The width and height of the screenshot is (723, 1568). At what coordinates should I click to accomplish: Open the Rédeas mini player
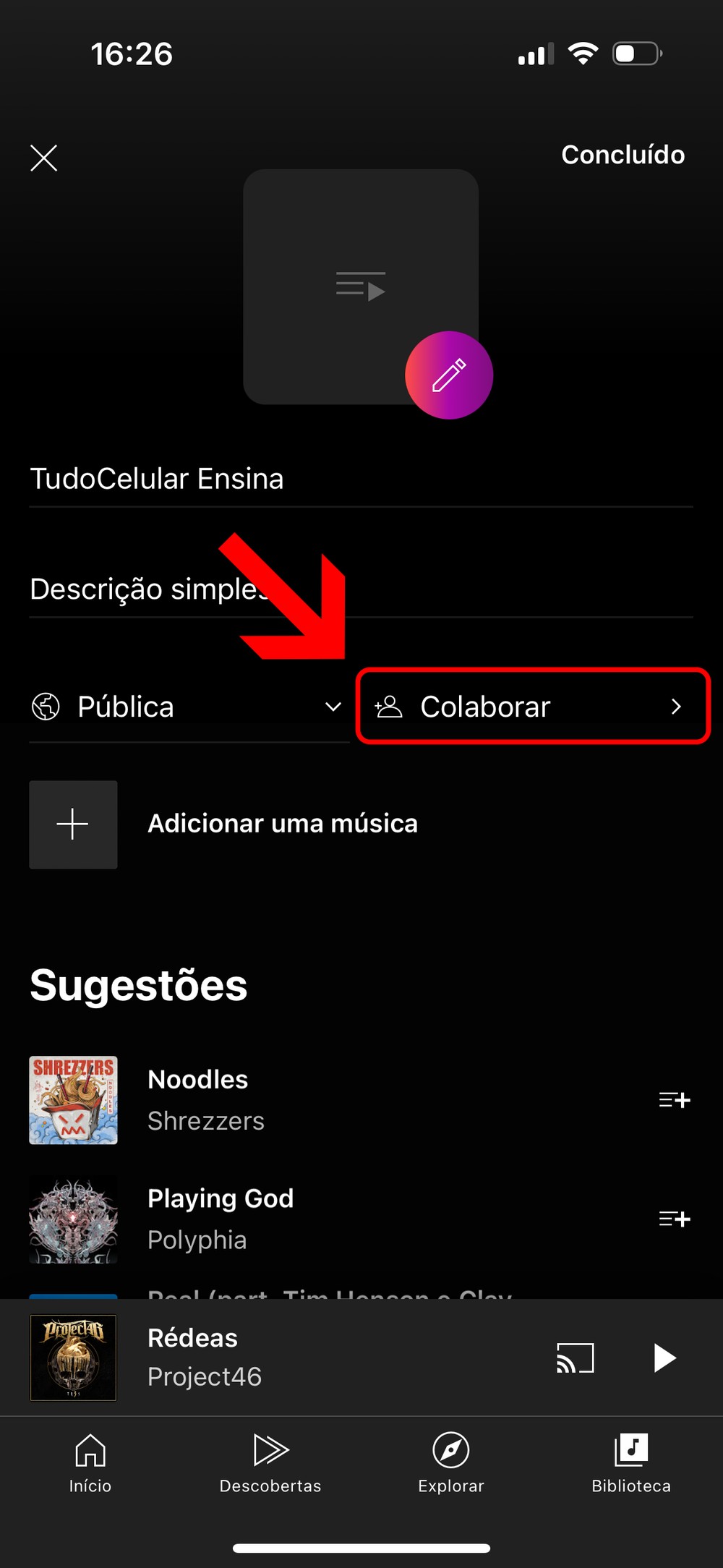coord(289,1358)
